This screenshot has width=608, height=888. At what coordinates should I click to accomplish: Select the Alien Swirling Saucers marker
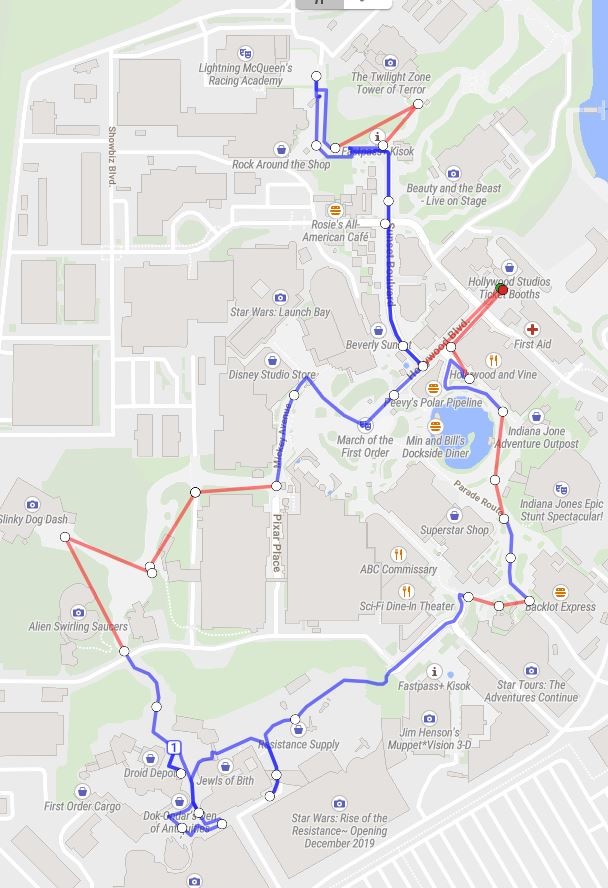[78, 611]
